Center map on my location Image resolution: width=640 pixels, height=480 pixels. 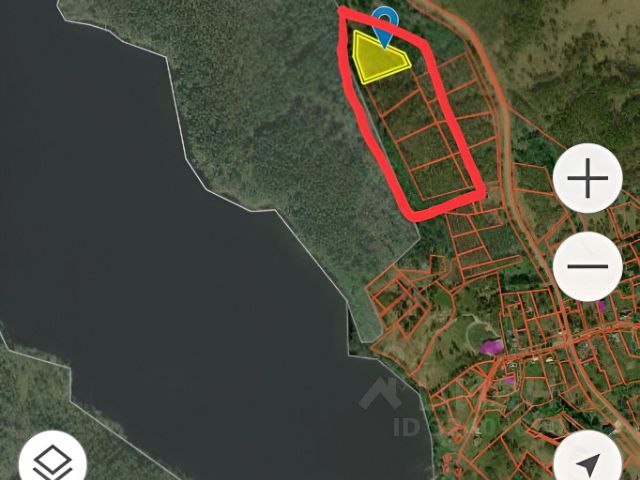pos(590,462)
